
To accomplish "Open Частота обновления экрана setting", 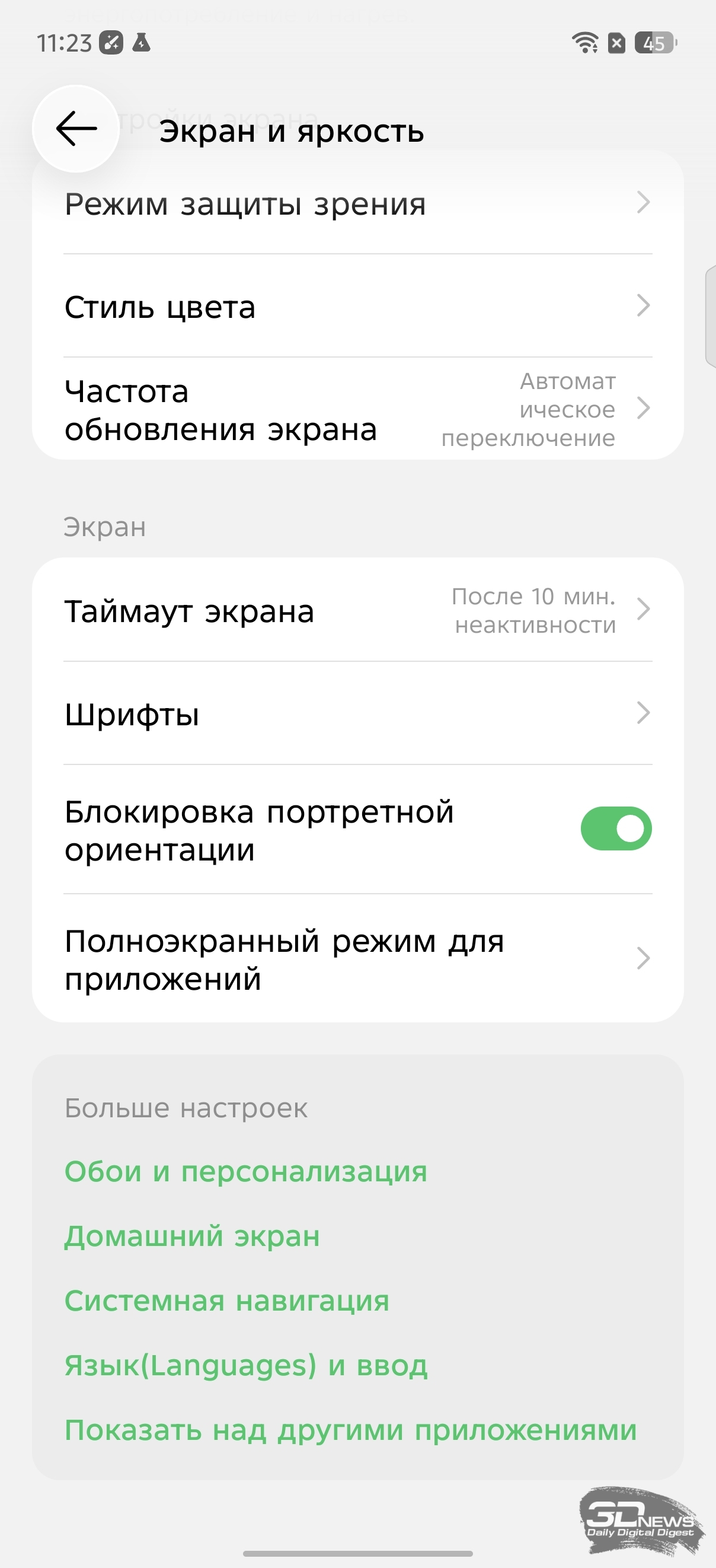I will click(357, 409).
